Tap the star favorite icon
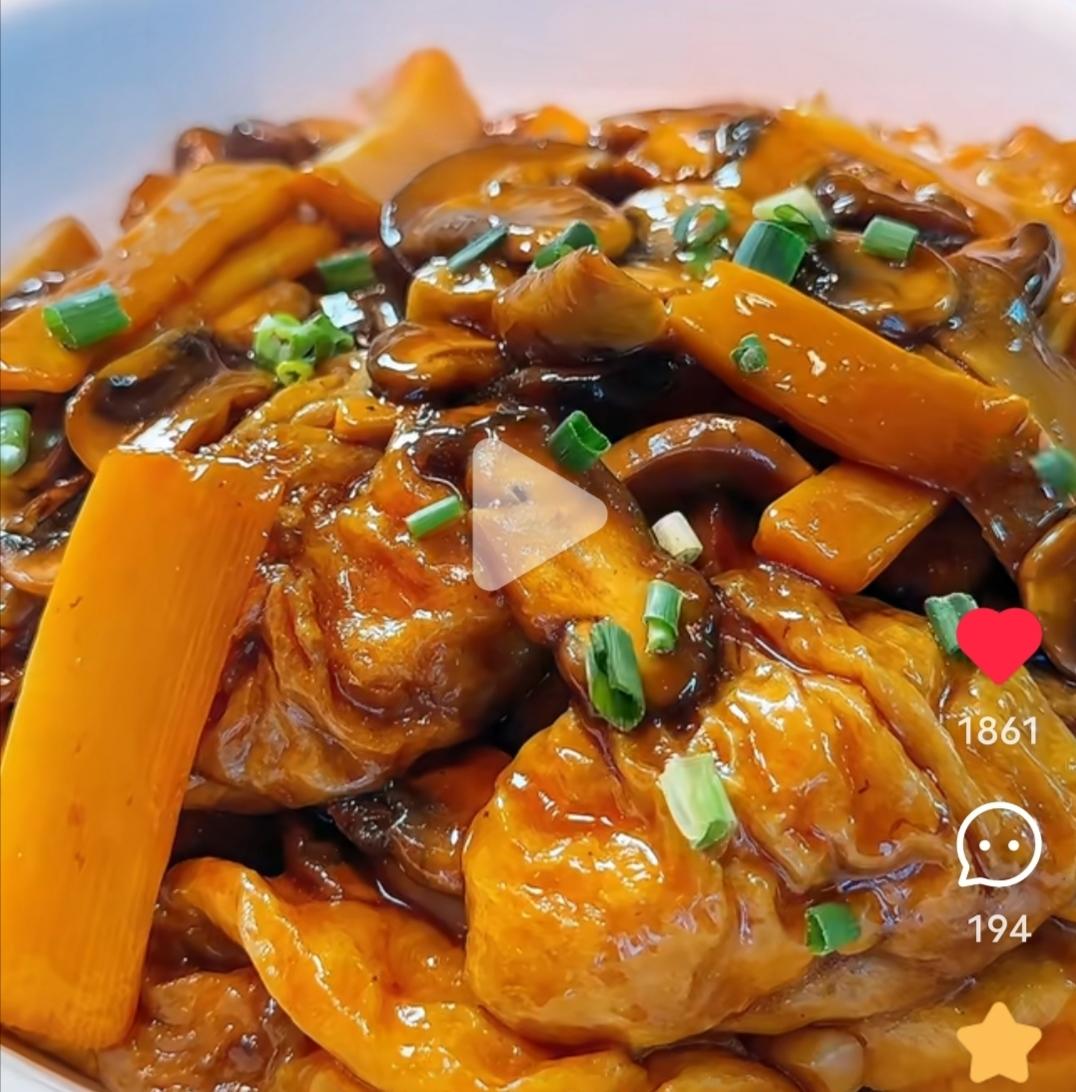1076x1092 pixels. click(x=999, y=1045)
